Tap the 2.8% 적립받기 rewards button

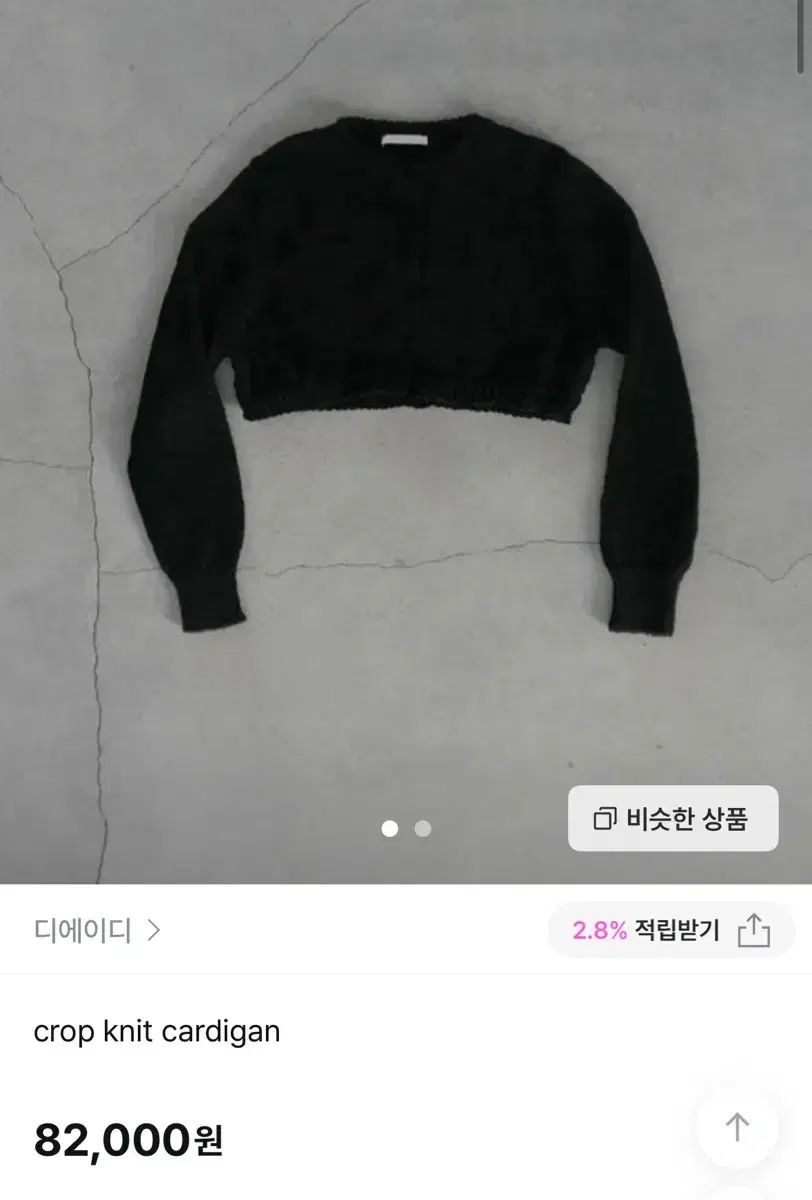coord(645,931)
